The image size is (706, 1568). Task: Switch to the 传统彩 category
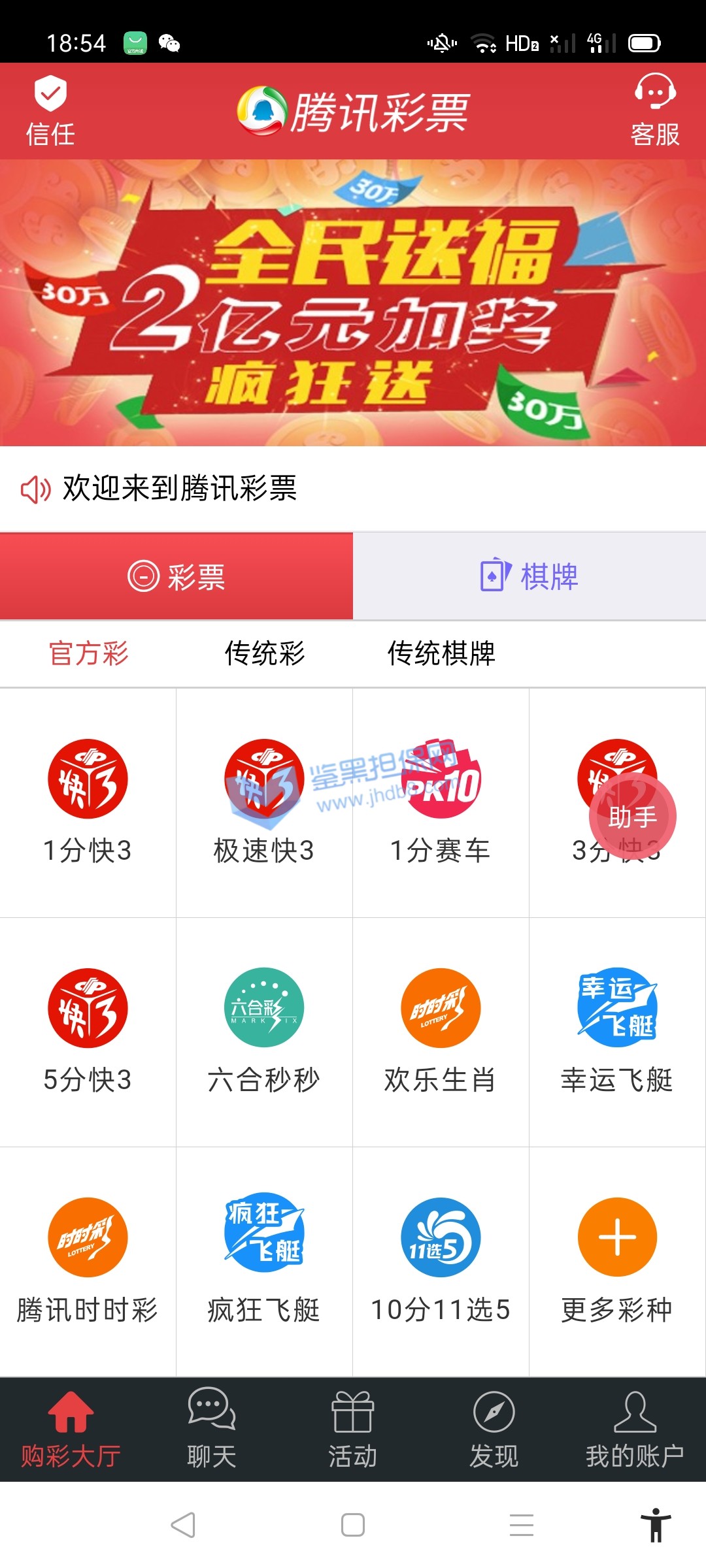pos(265,653)
